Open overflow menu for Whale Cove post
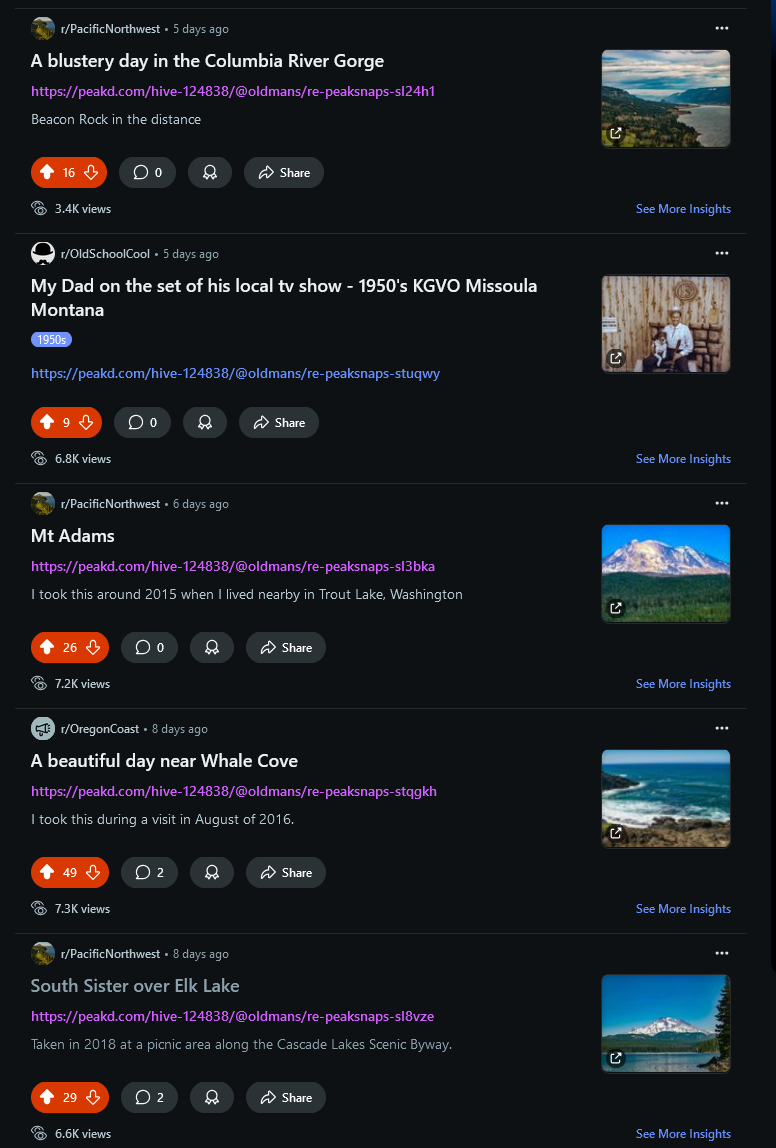The height and width of the screenshot is (1148, 776). coord(722,729)
